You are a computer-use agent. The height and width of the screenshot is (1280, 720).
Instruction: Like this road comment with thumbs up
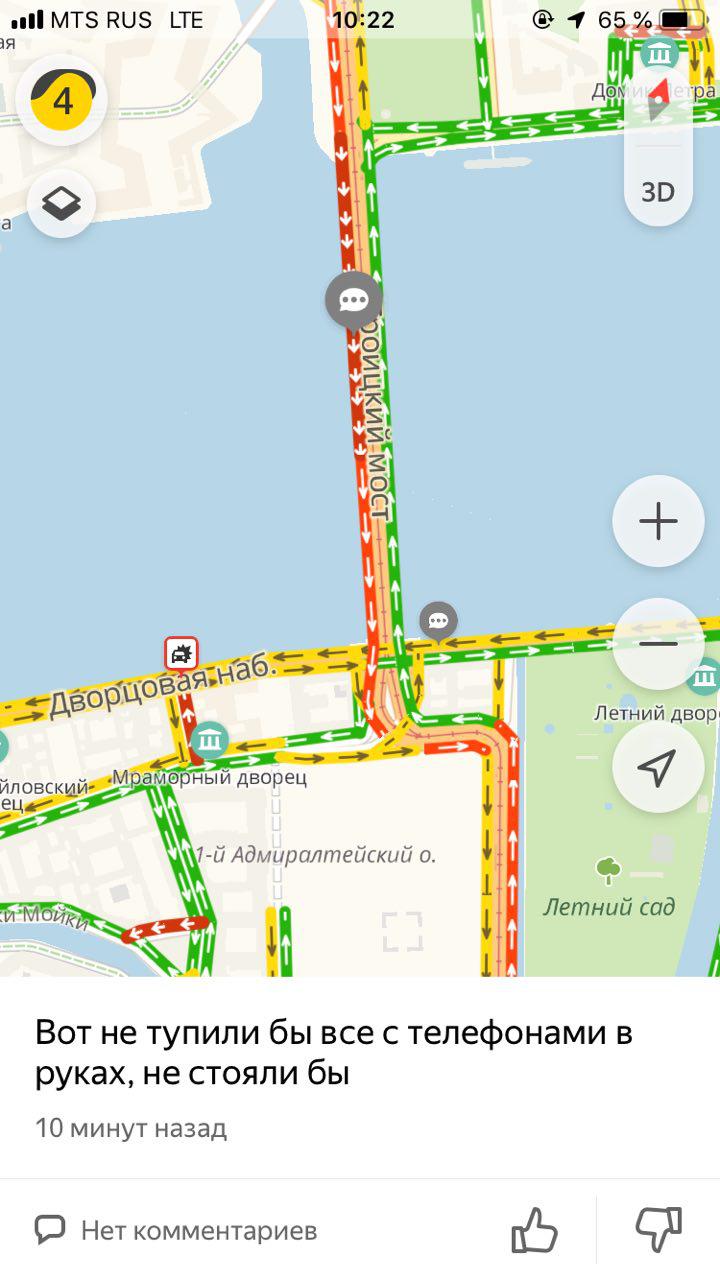click(534, 1229)
